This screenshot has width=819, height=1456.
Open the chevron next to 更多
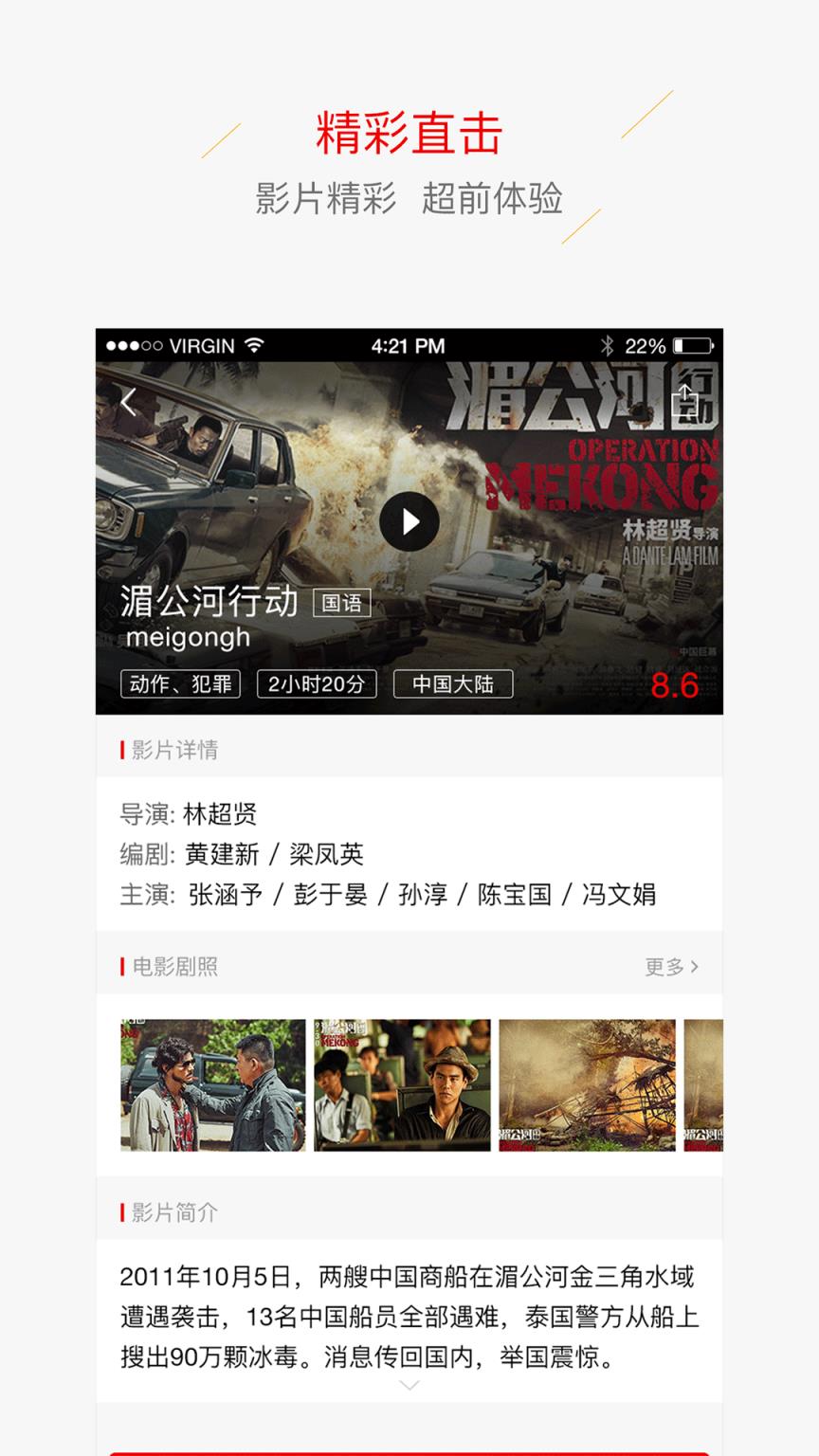tap(695, 966)
